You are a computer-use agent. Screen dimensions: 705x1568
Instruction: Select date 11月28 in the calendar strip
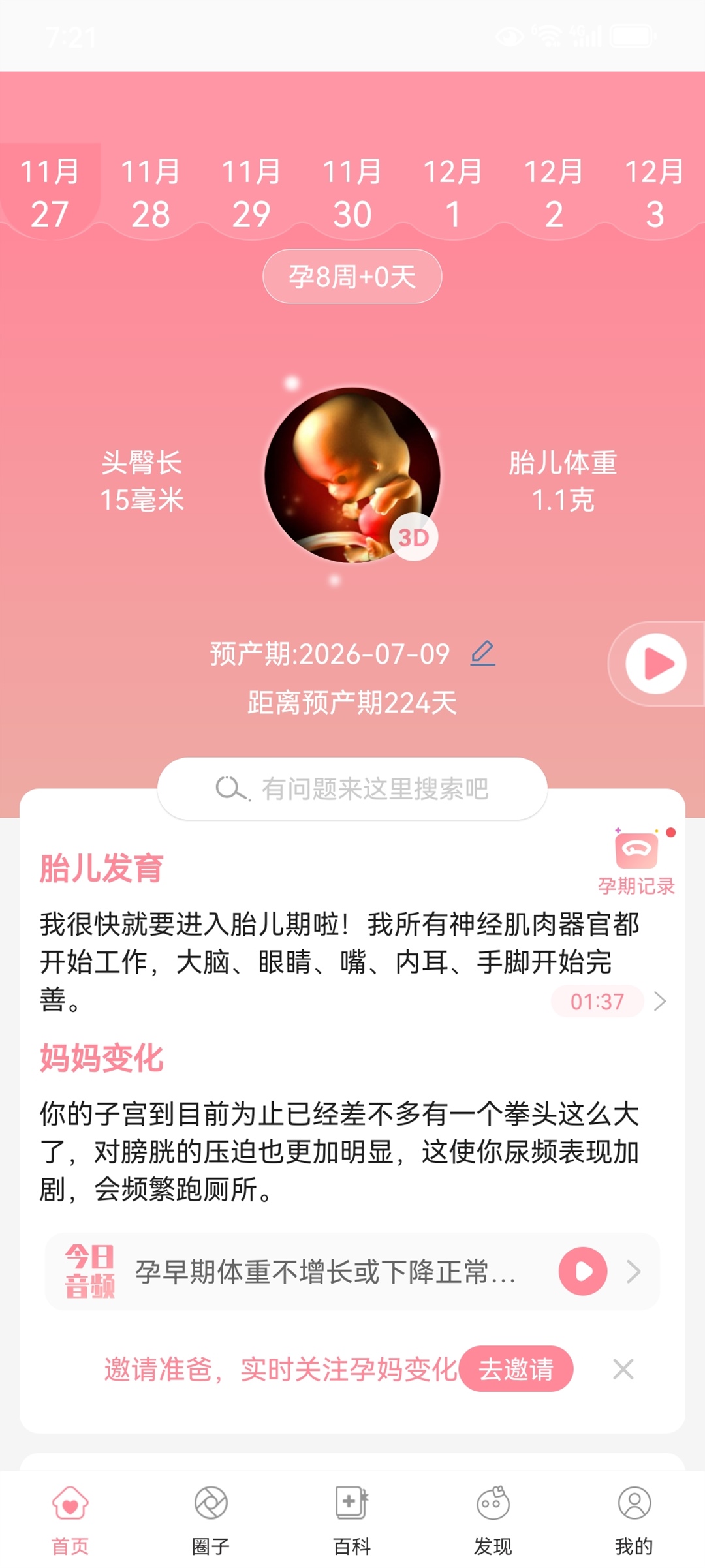pyautogui.click(x=151, y=194)
